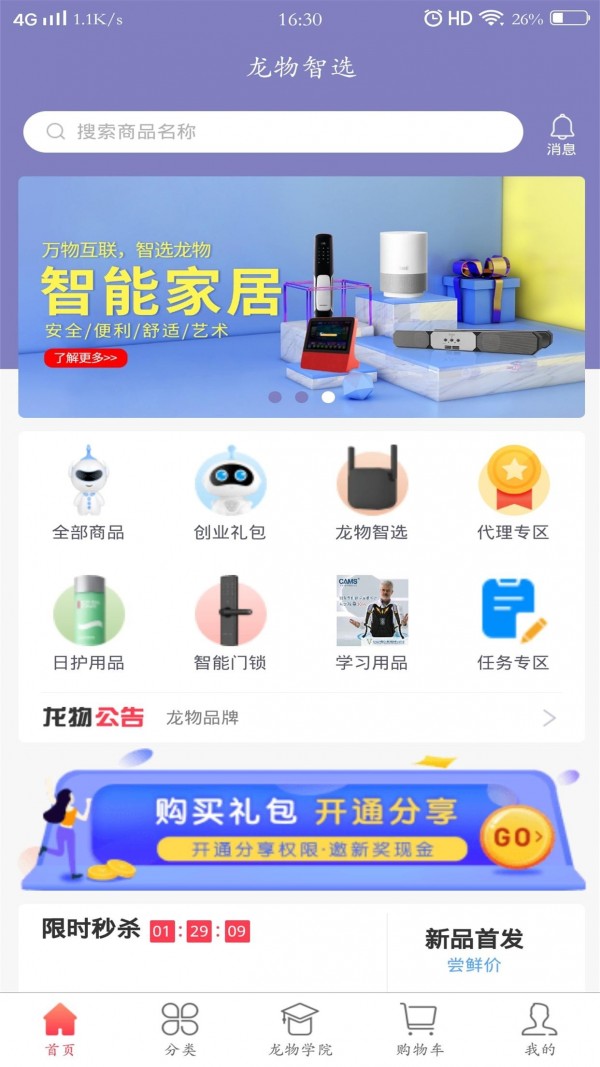Go to 代理专区
The height and width of the screenshot is (1067, 600).
coord(513,494)
